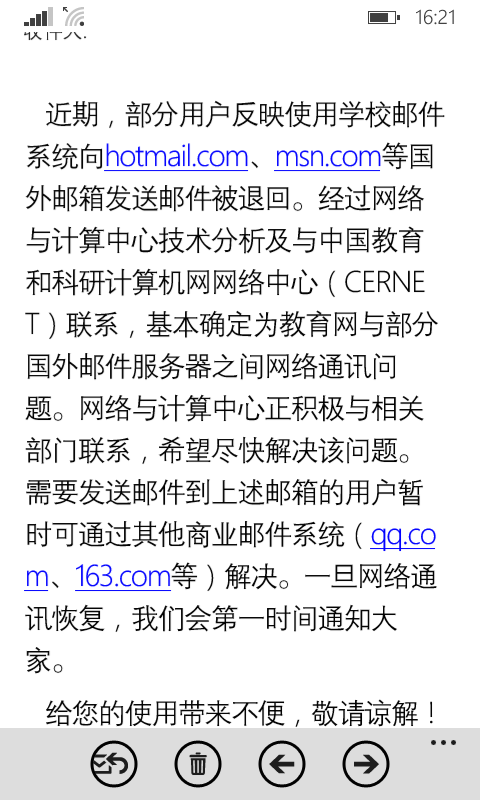This screenshot has width=480, height=800.
Task: Reply to this email
Action: click(114, 764)
